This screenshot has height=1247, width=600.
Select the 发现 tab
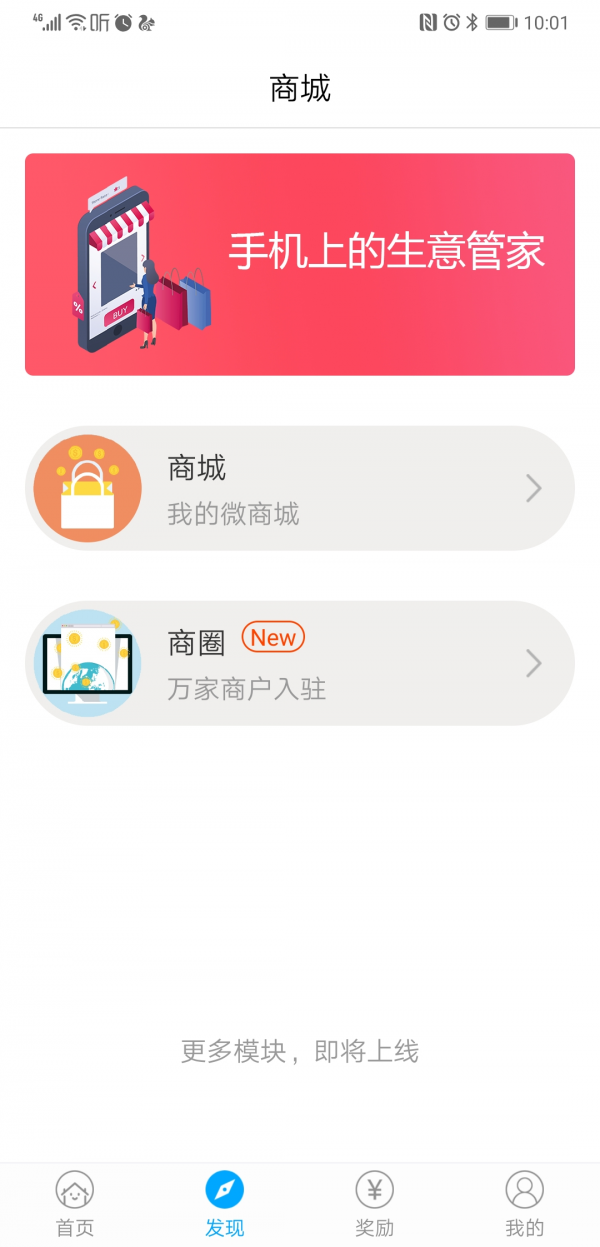(225, 1204)
